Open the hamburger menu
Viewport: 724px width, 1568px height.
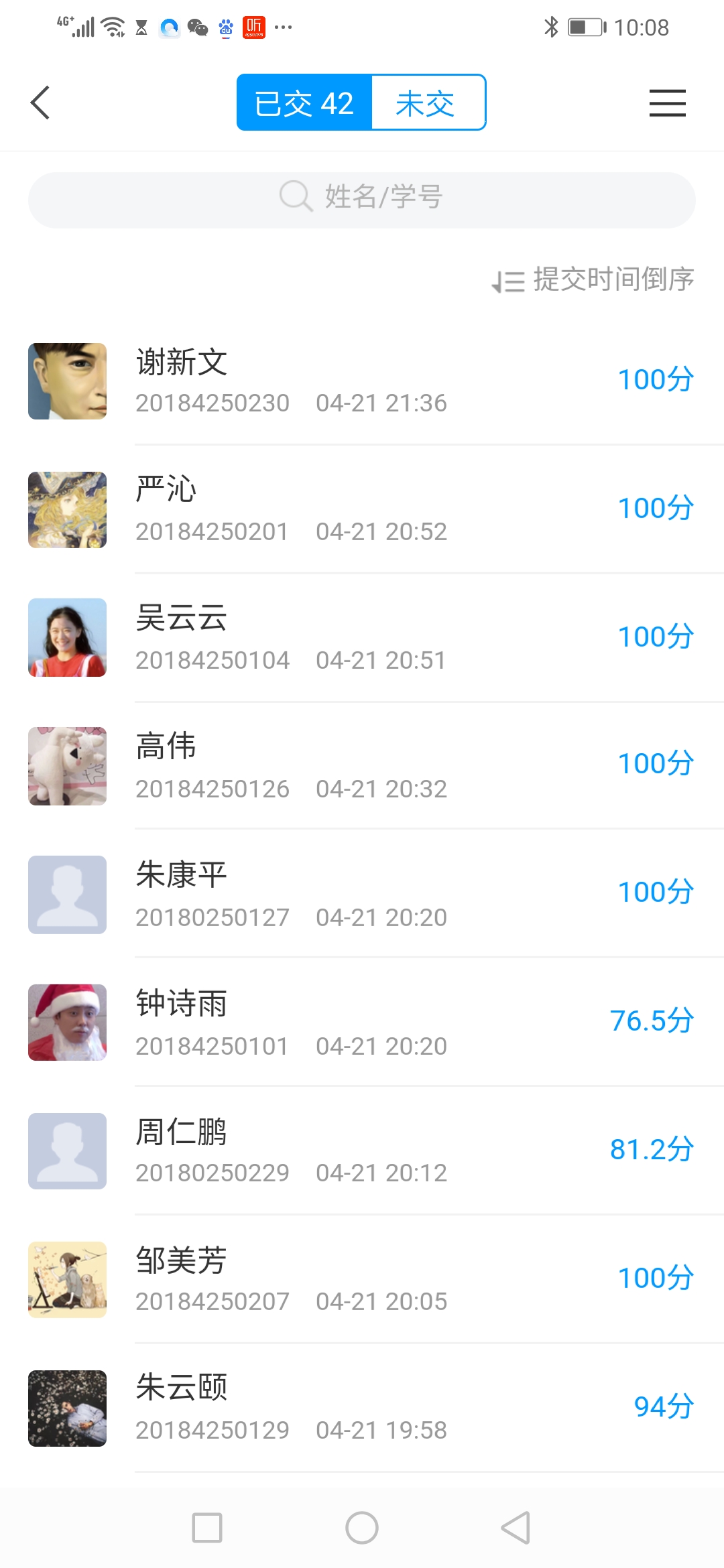[667, 103]
